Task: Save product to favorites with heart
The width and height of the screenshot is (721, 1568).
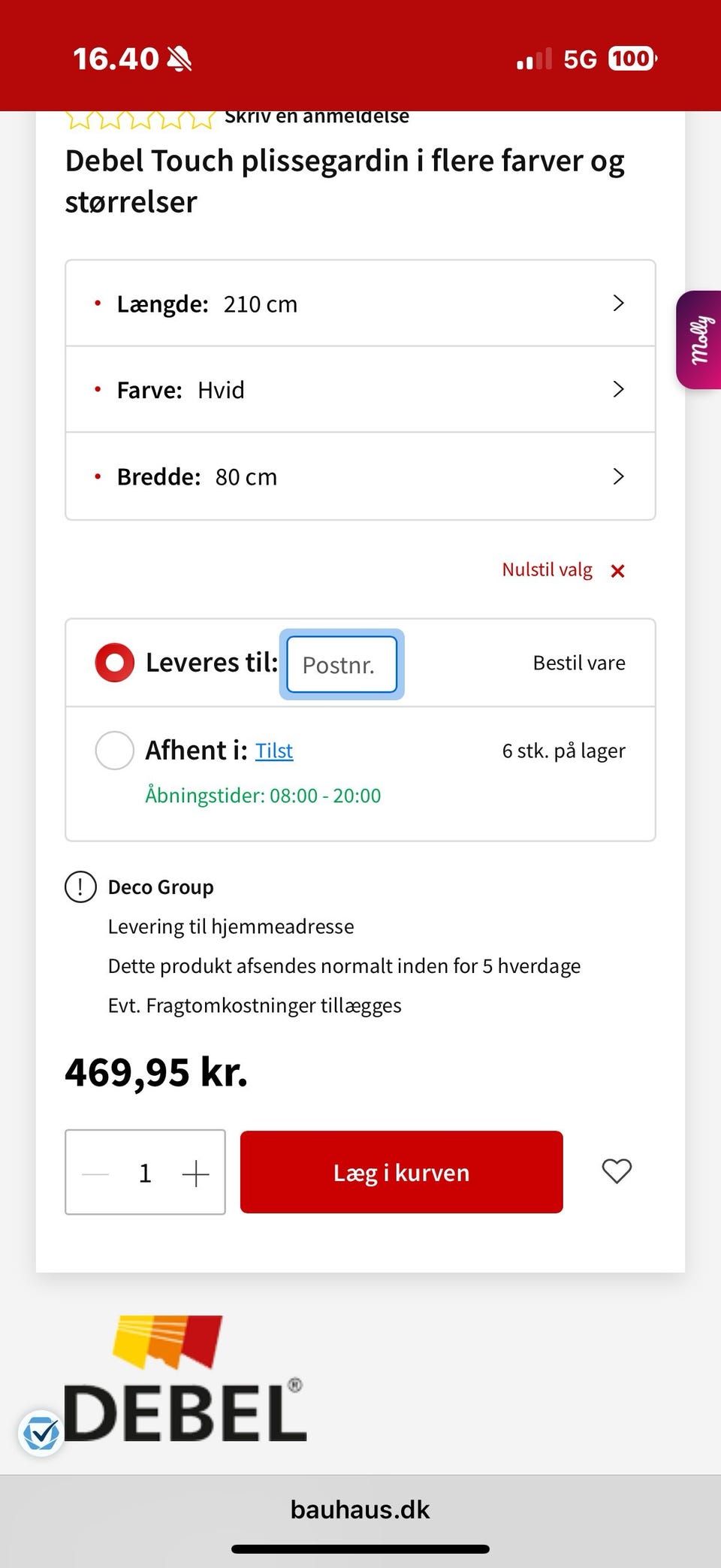Action: pyautogui.click(x=617, y=1171)
